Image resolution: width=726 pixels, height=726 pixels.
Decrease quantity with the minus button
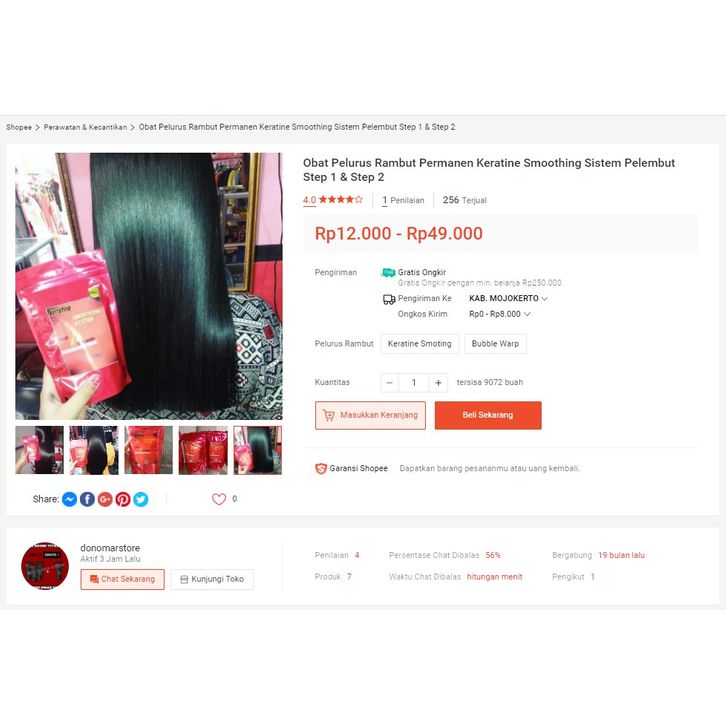[x=390, y=383]
